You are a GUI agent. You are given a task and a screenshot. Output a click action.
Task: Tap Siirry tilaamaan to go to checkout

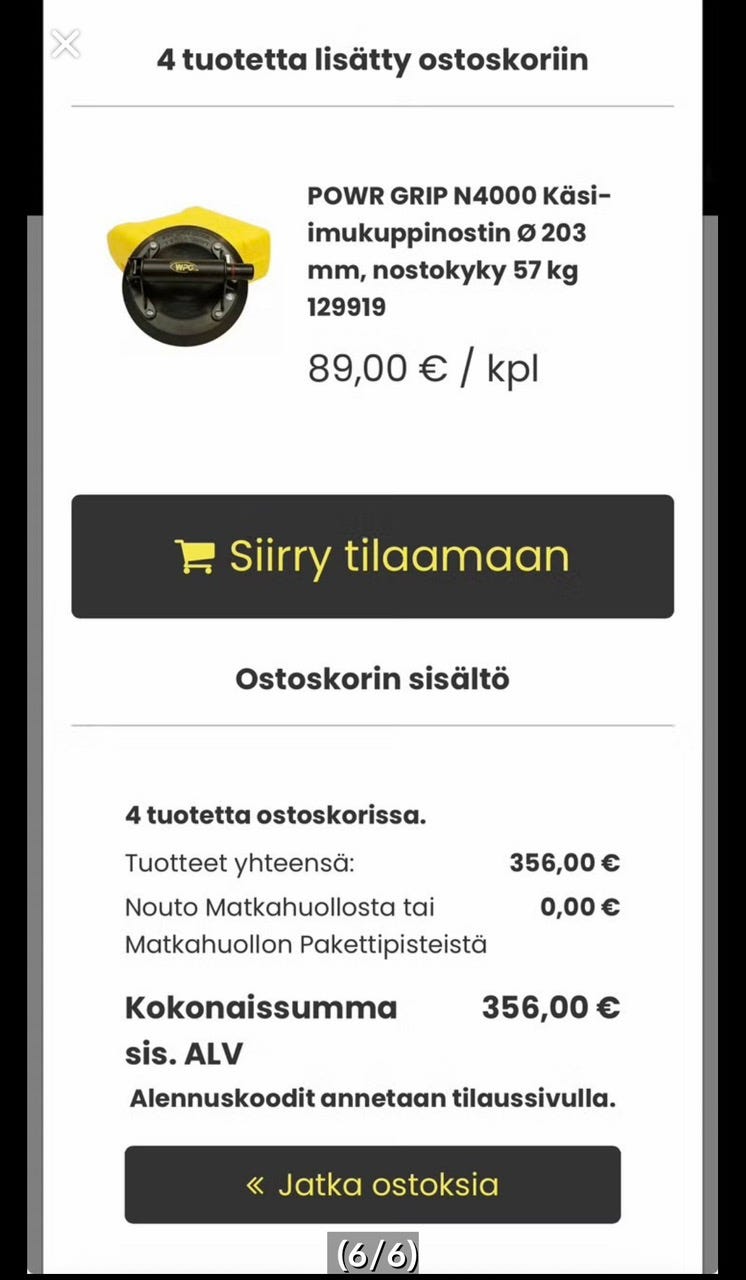point(372,556)
